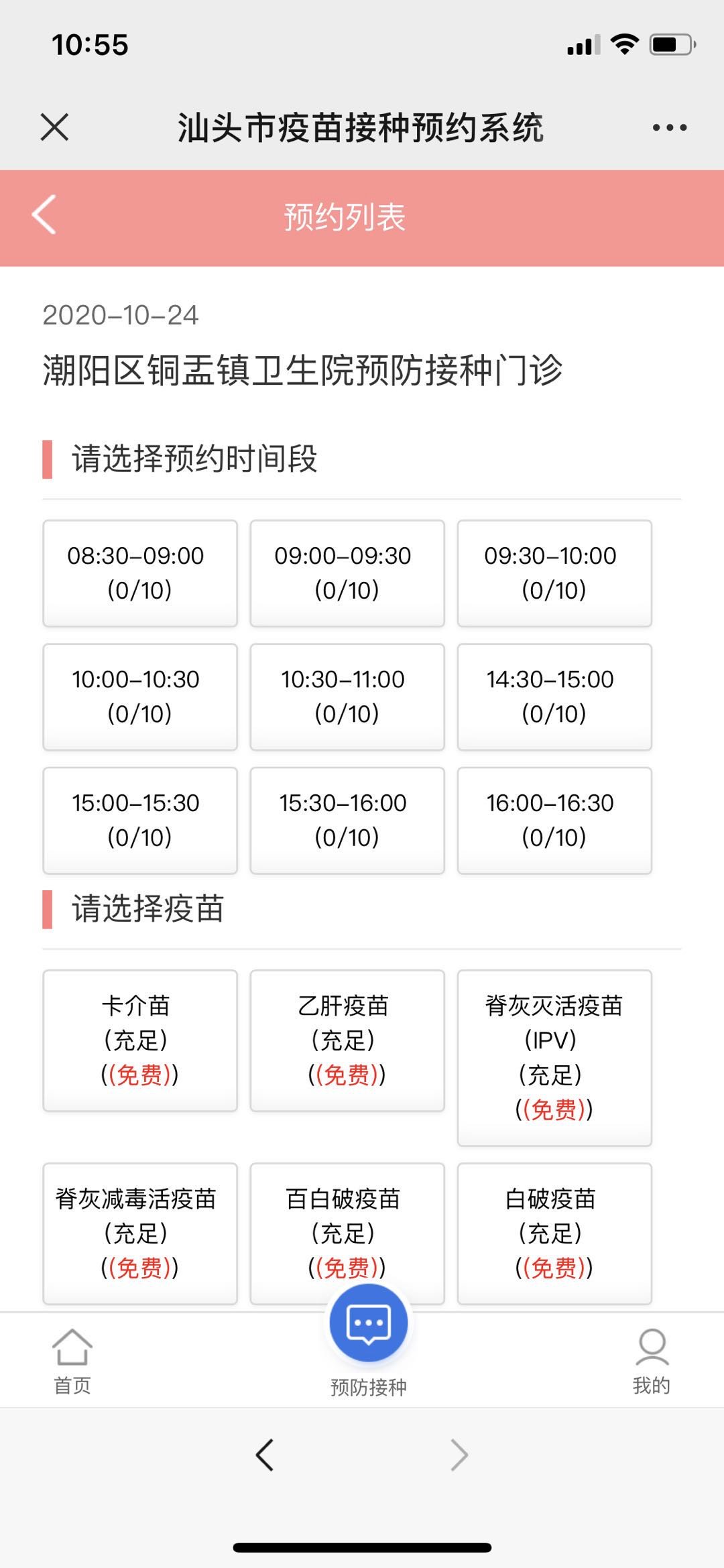The width and height of the screenshot is (724, 1568).
Task: Select the 卡介苗 vaccine
Action: point(139,1040)
